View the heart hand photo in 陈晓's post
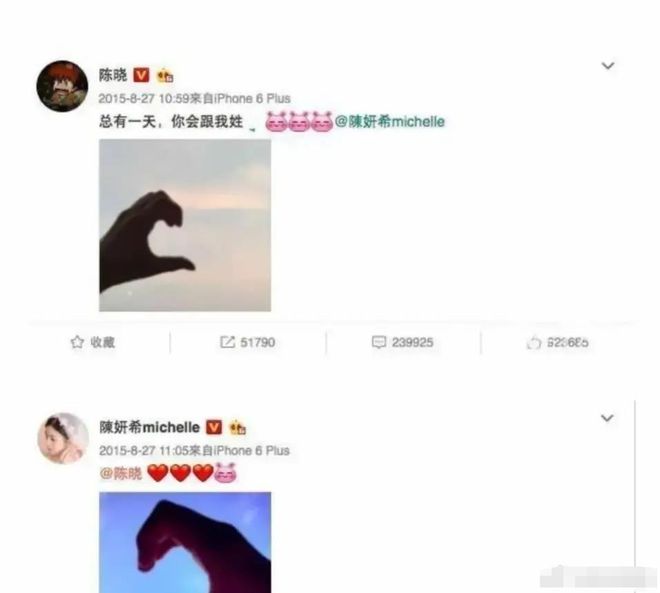Screen dimensions: 660x593 point(185,225)
